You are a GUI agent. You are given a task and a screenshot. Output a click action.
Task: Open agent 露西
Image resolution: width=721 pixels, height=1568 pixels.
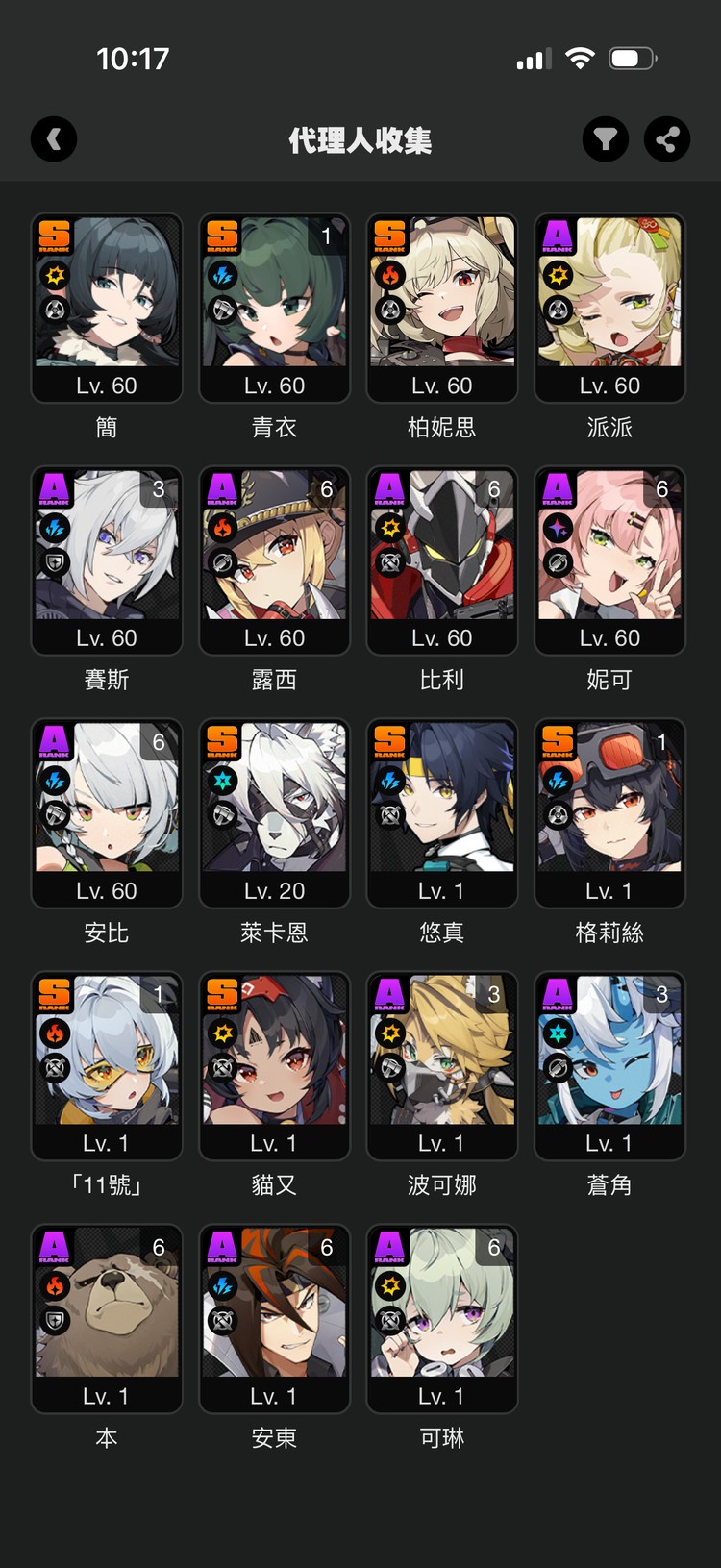pos(274,560)
